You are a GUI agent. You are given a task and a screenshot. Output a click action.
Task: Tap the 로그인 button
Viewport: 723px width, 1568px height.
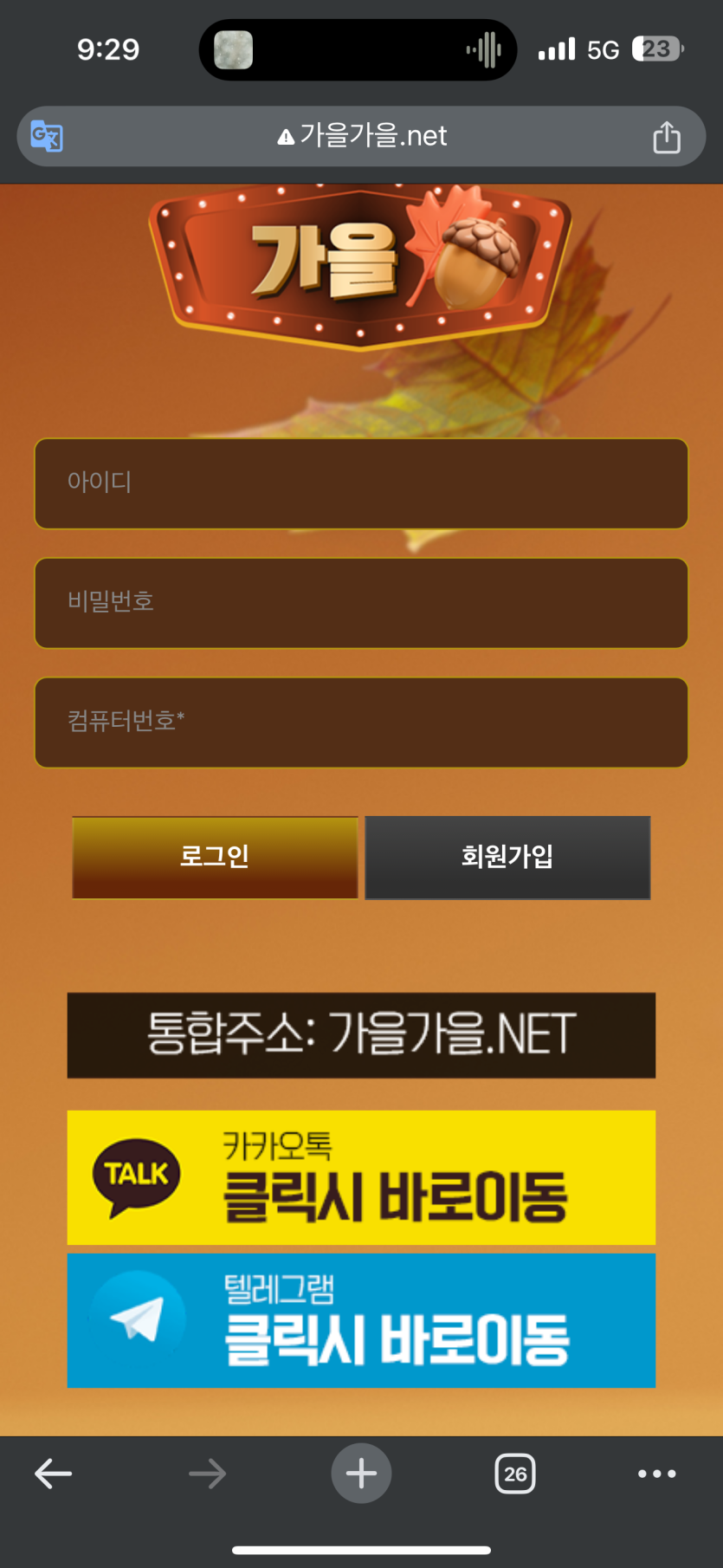(215, 857)
